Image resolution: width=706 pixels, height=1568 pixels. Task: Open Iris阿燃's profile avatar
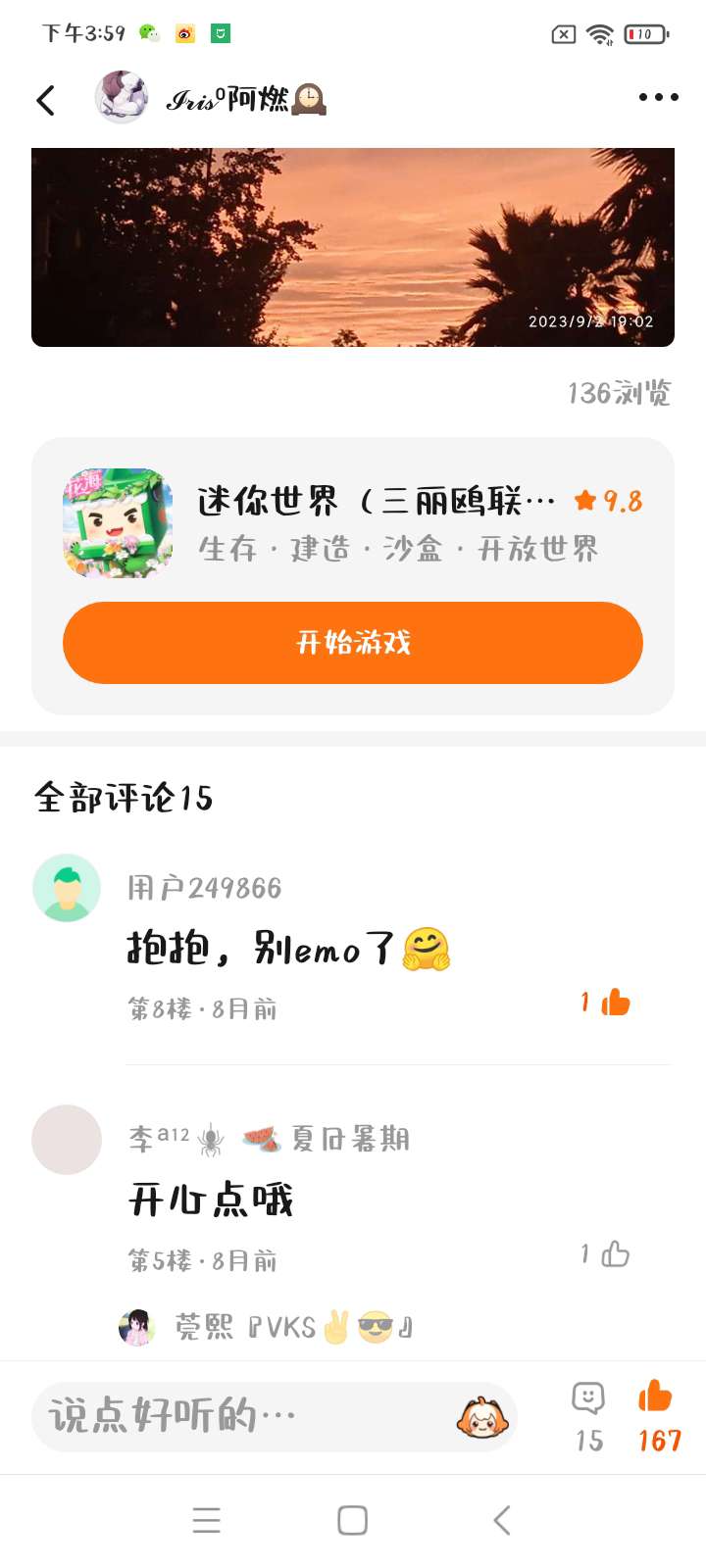tap(122, 98)
